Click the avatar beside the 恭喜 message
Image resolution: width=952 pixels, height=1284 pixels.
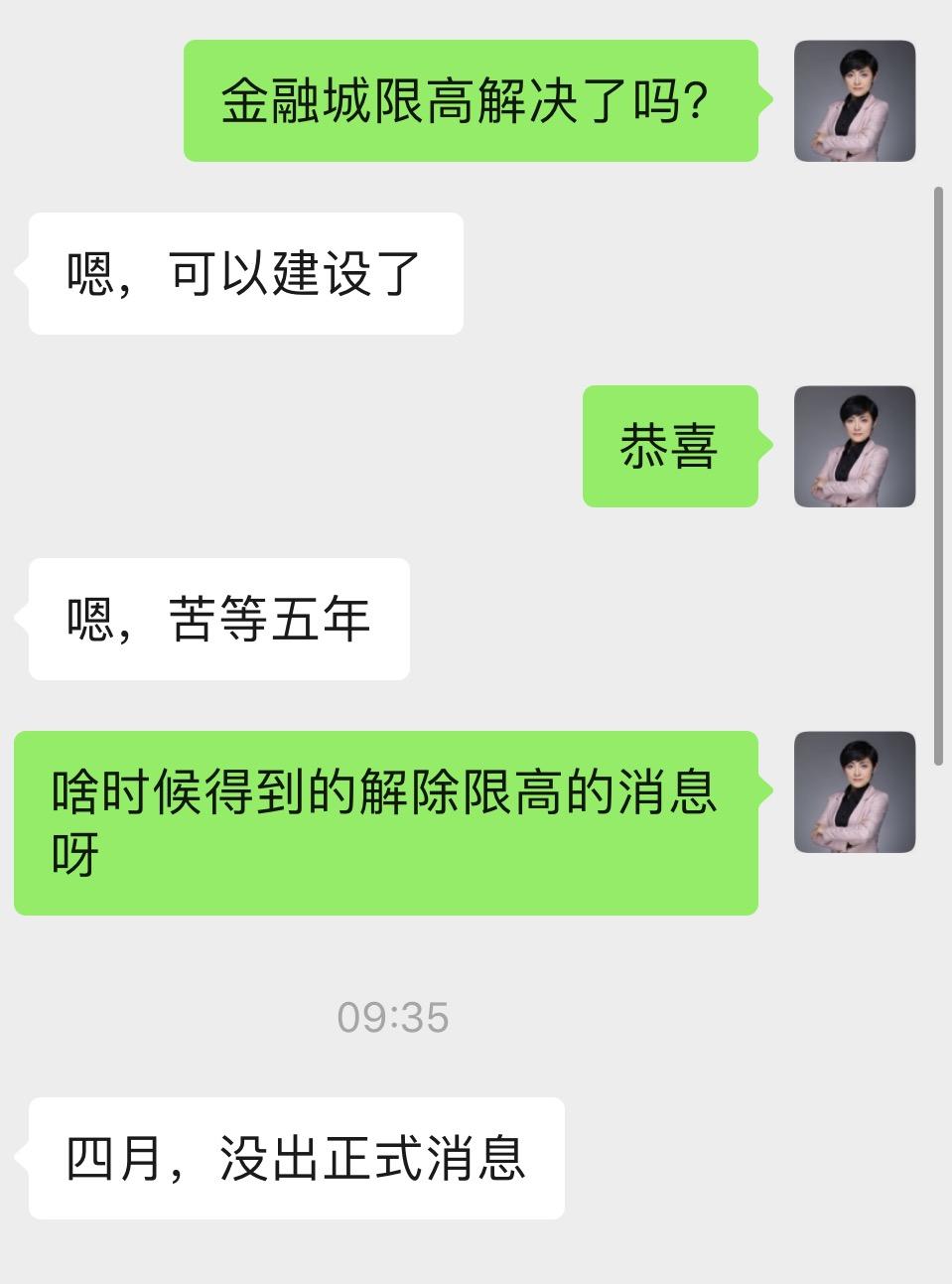click(856, 447)
